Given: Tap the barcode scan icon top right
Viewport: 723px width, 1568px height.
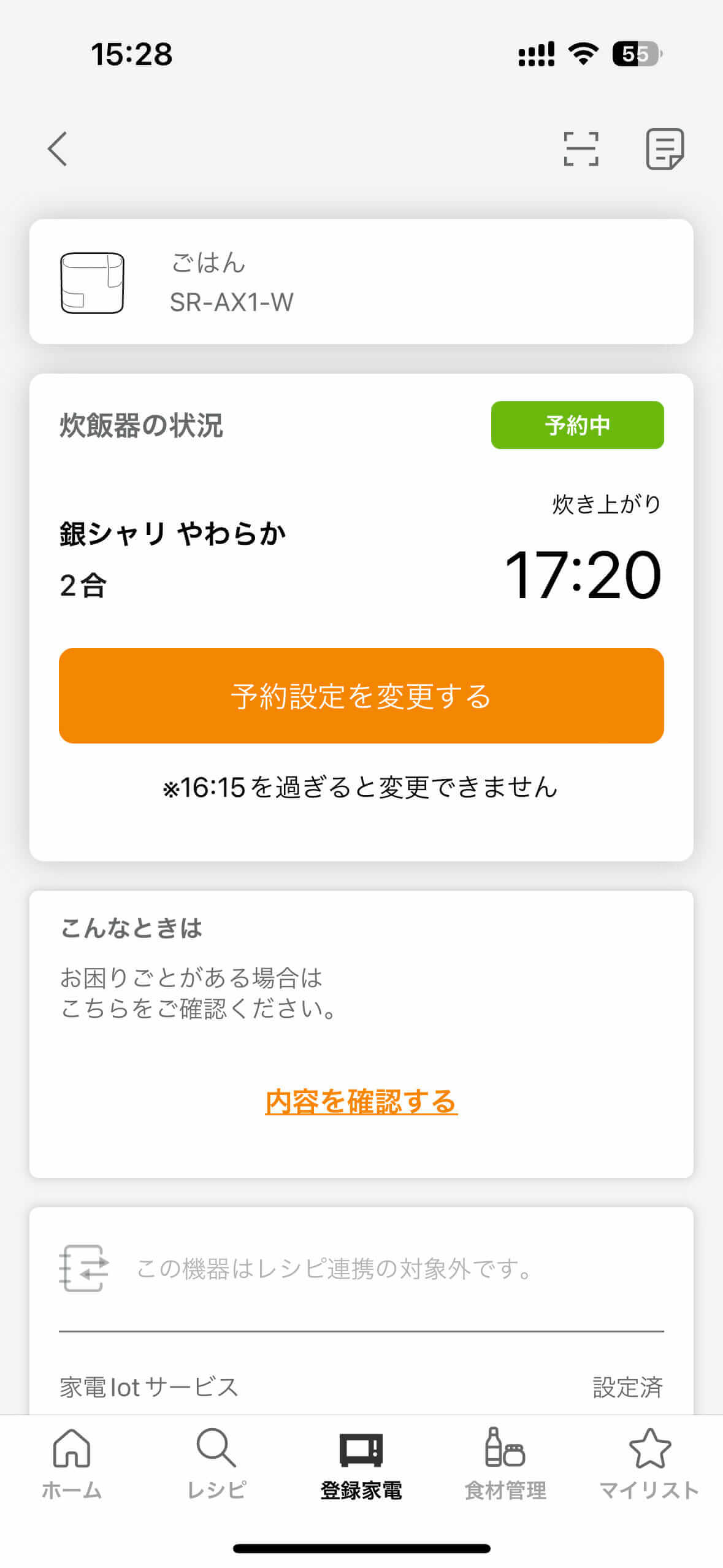Looking at the screenshot, I should (580, 149).
